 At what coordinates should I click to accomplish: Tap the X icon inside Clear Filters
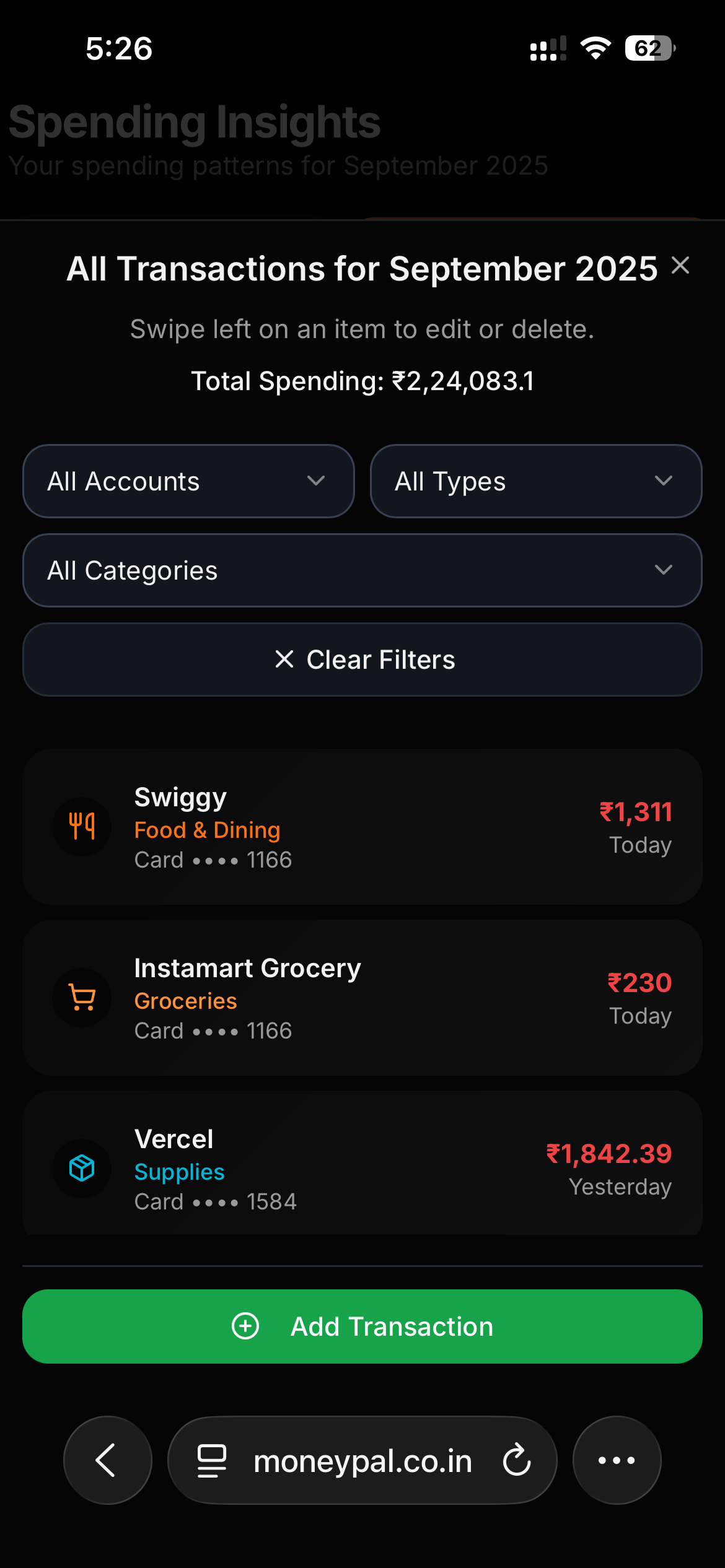(x=284, y=659)
